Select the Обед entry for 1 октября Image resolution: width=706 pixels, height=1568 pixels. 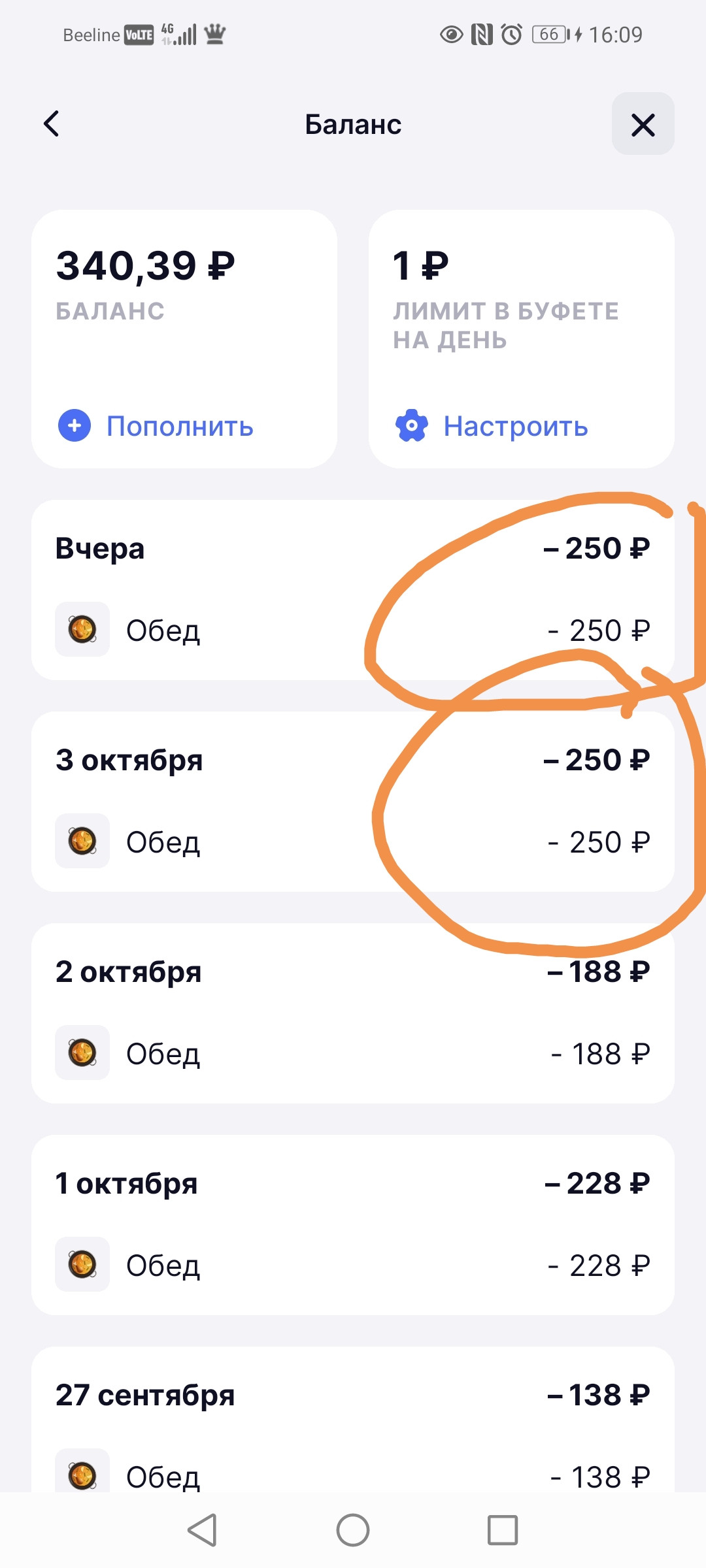[353, 1265]
